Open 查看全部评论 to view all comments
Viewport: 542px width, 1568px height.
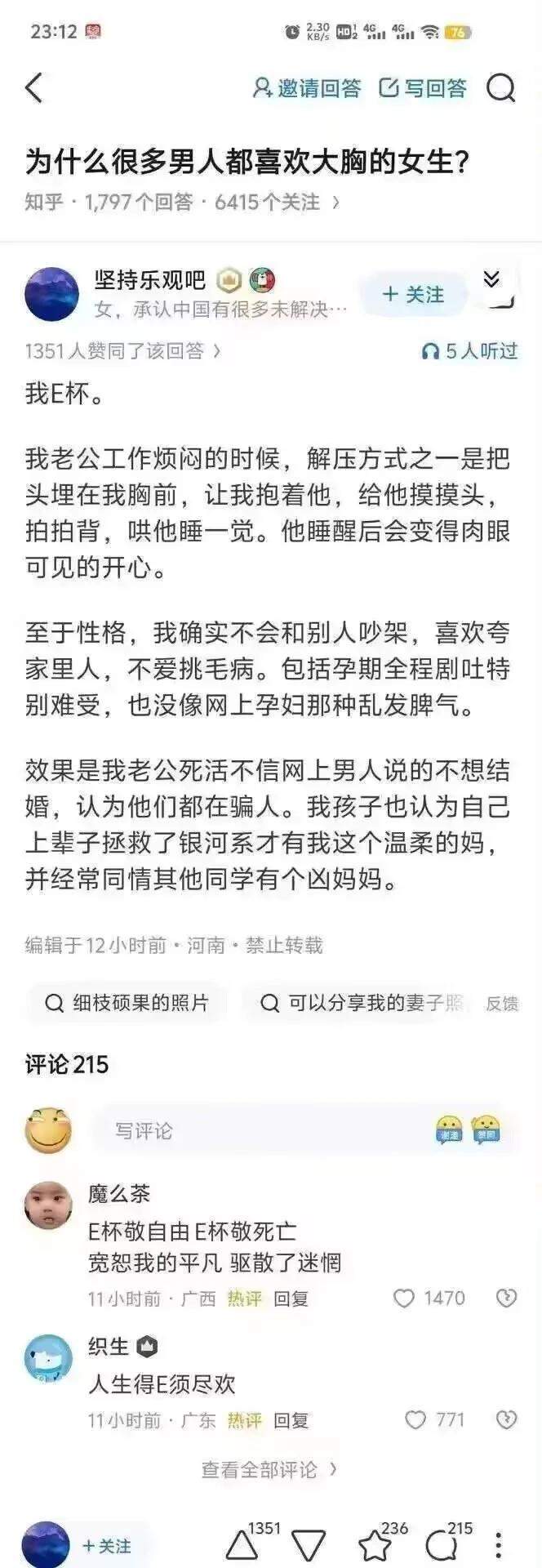pos(269,1469)
